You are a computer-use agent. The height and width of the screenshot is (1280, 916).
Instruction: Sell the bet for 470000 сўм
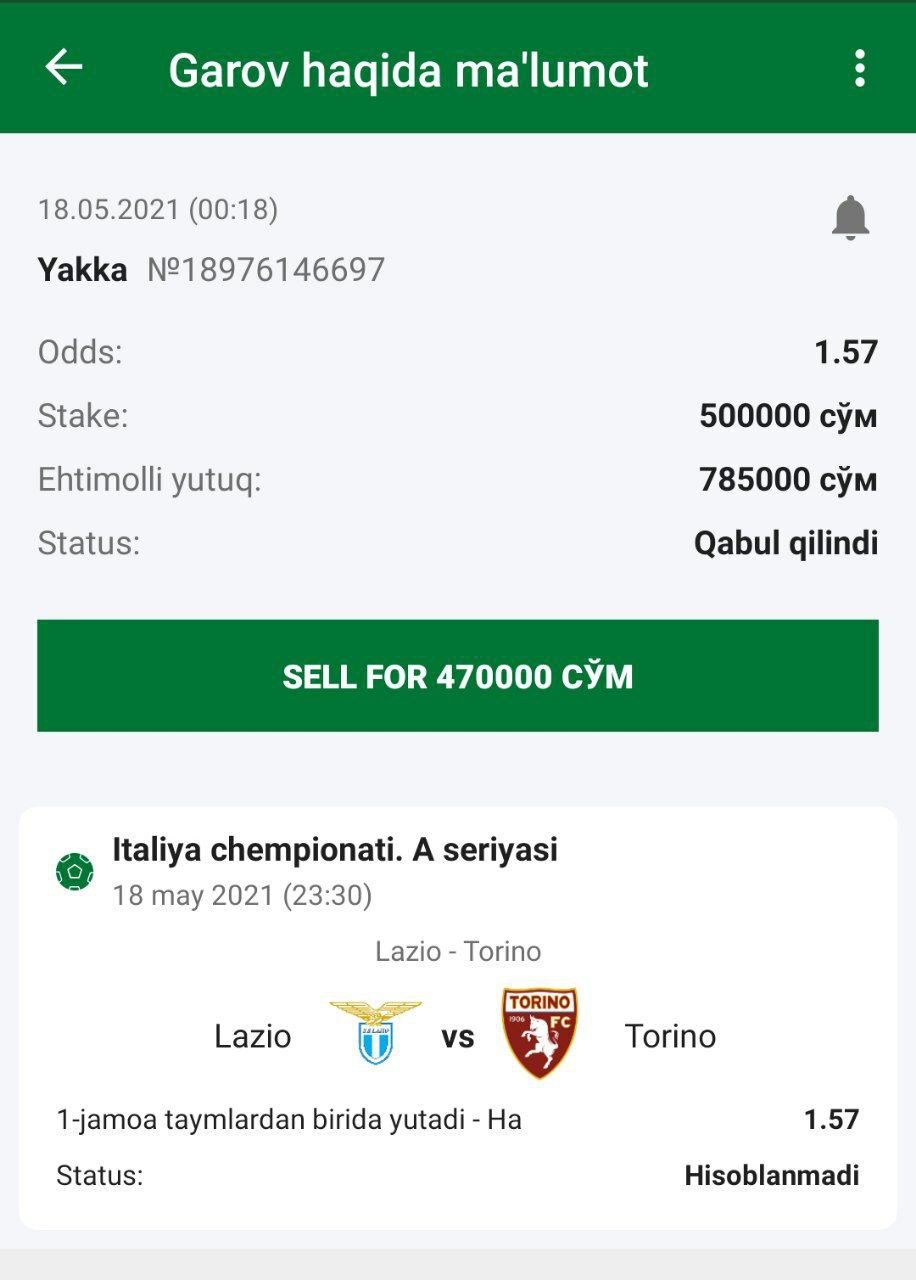click(x=458, y=676)
